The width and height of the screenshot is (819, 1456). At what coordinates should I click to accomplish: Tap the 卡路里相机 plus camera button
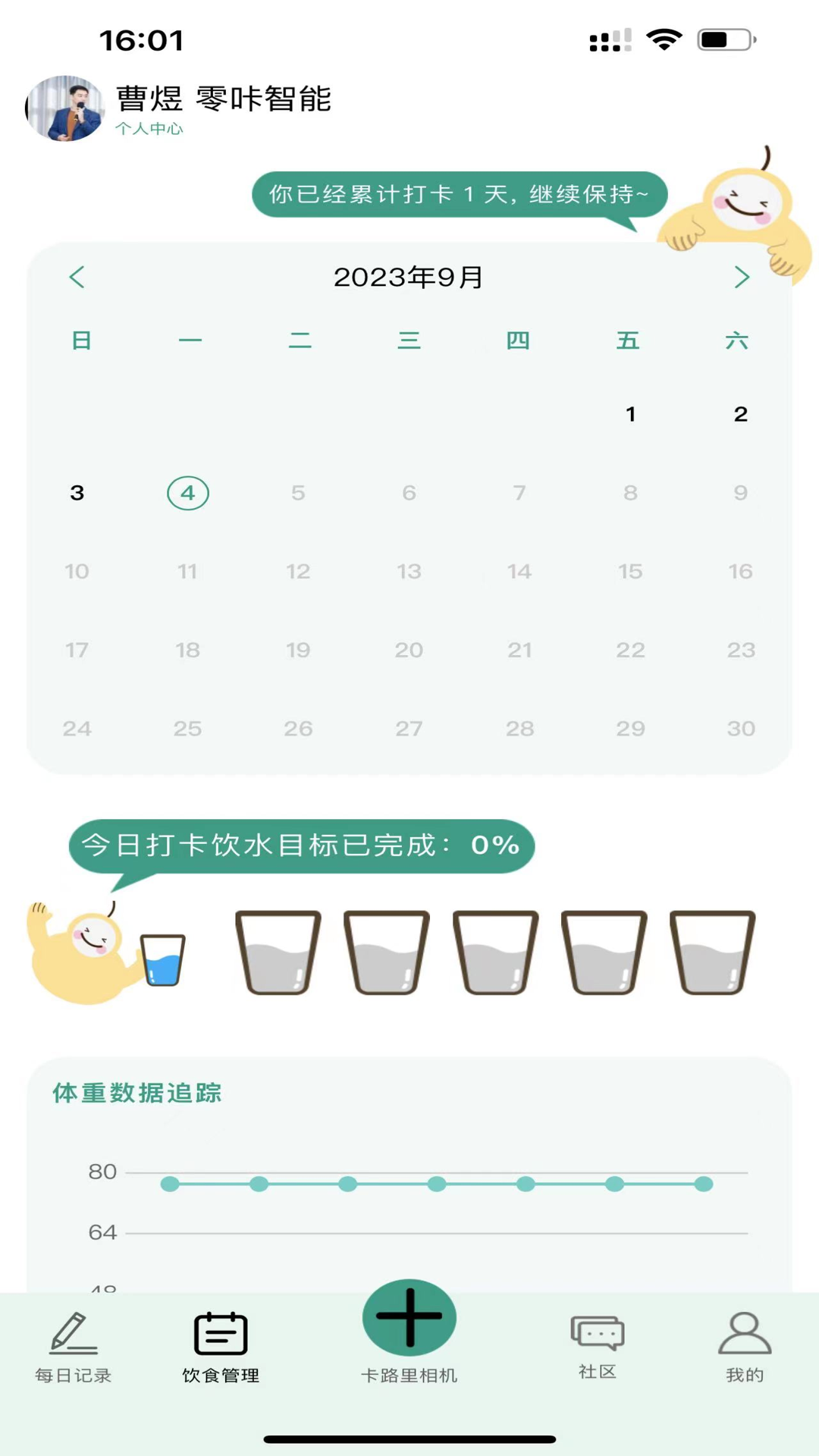pos(409,1317)
